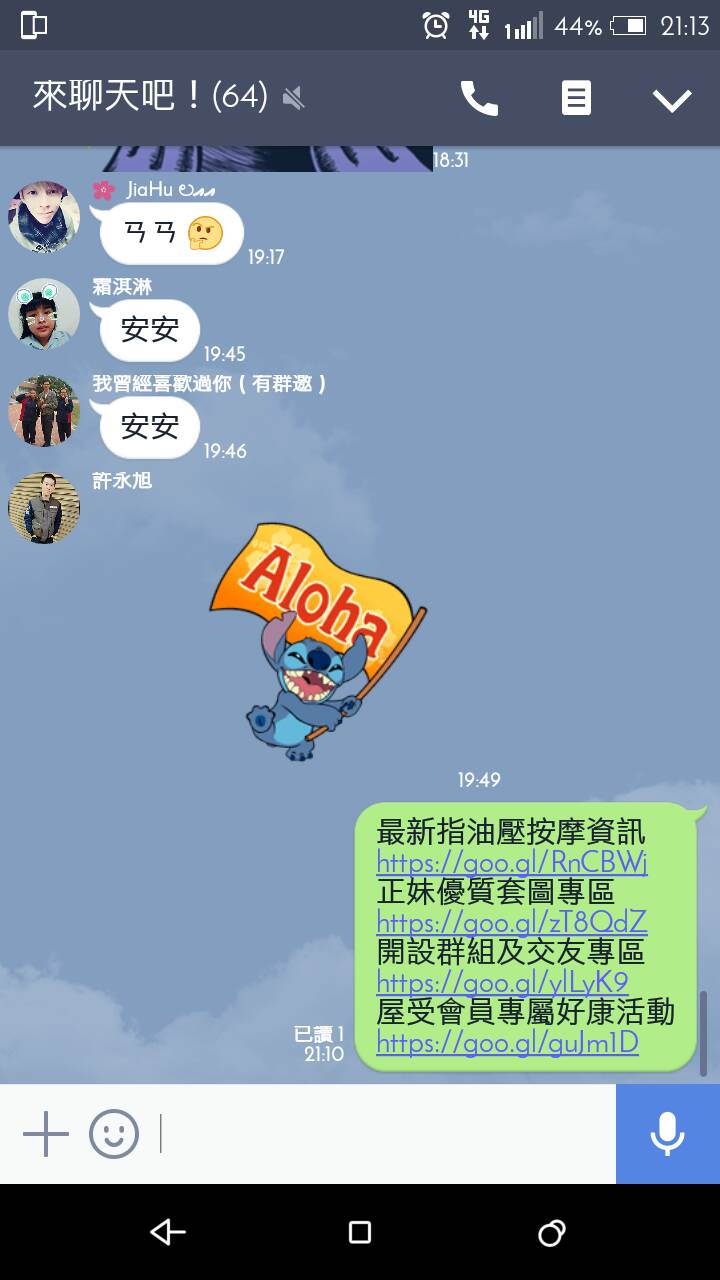Open the goo.gl/RnCBWj link
720x1280 pixels.
(512, 862)
